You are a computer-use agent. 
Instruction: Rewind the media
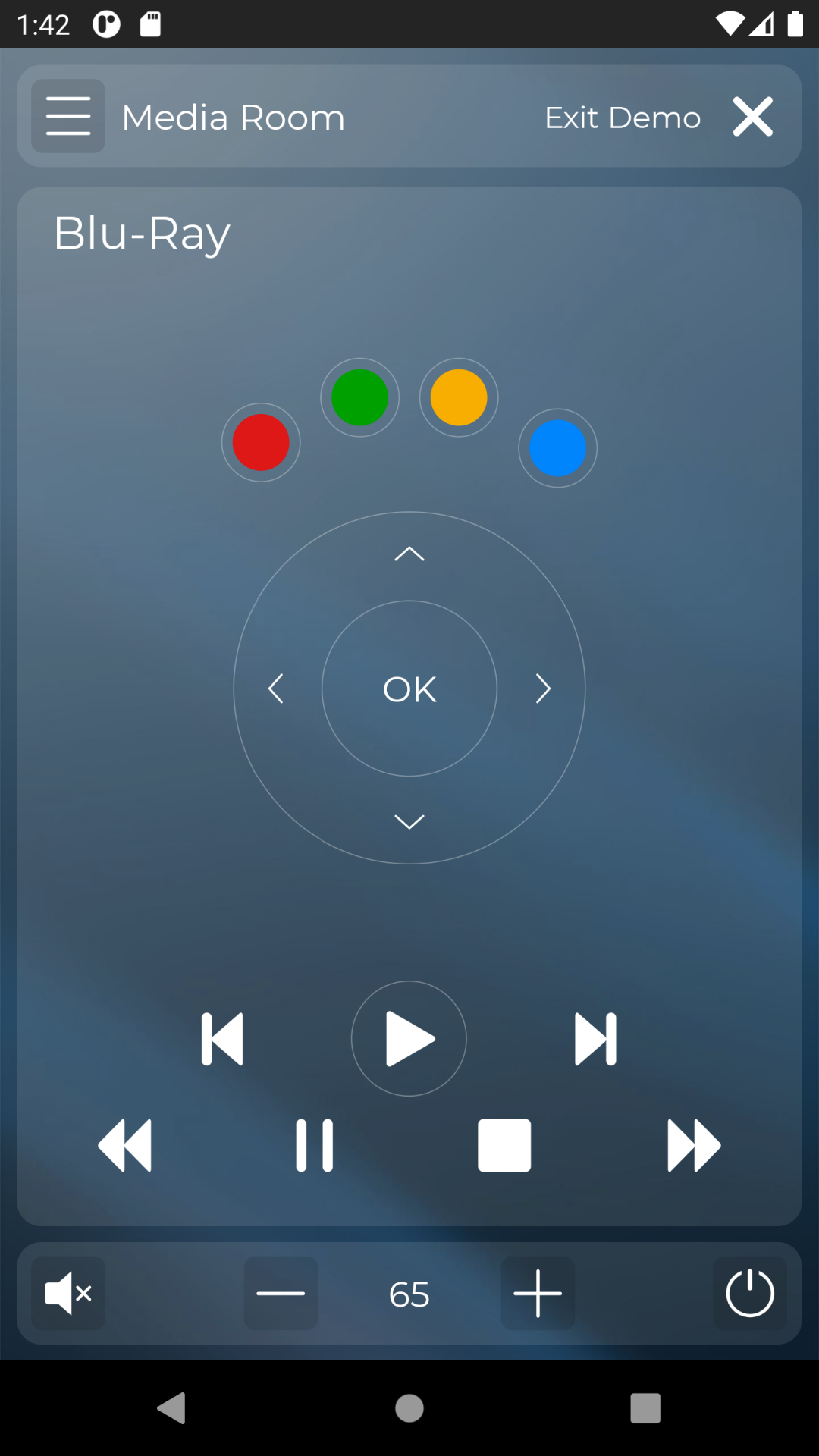(x=125, y=1145)
